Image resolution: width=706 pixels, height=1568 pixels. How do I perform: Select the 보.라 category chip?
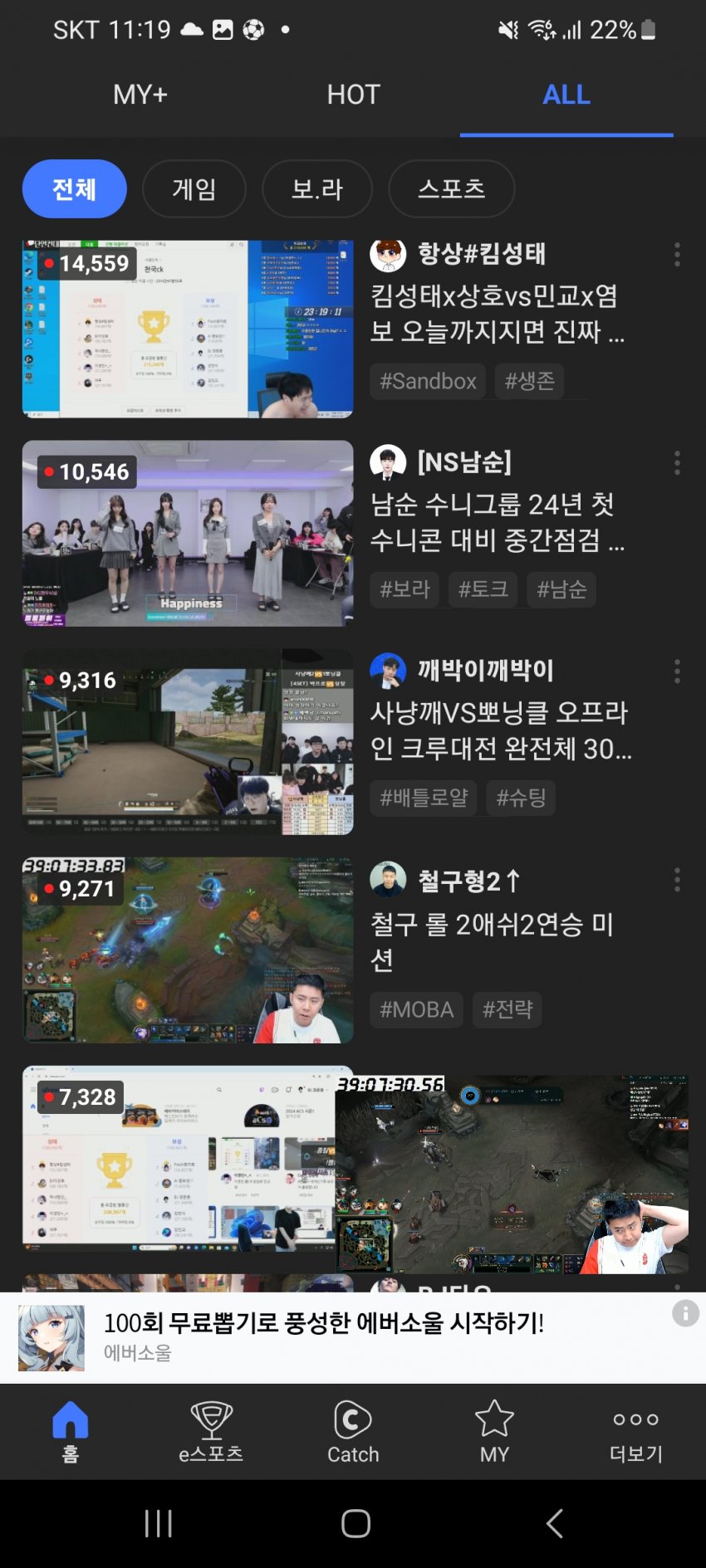pyautogui.click(x=316, y=189)
